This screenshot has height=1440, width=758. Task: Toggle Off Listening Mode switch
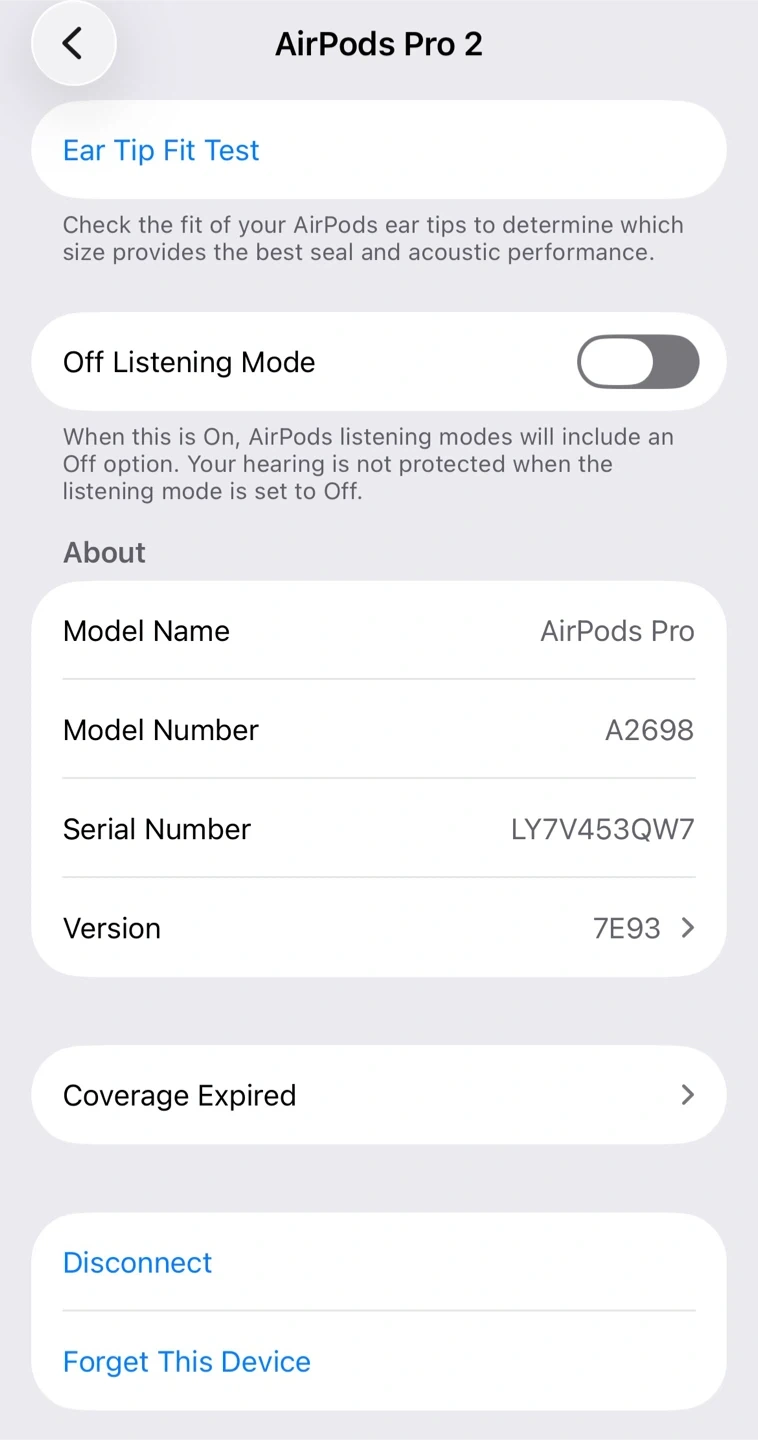[x=637, y=362]
